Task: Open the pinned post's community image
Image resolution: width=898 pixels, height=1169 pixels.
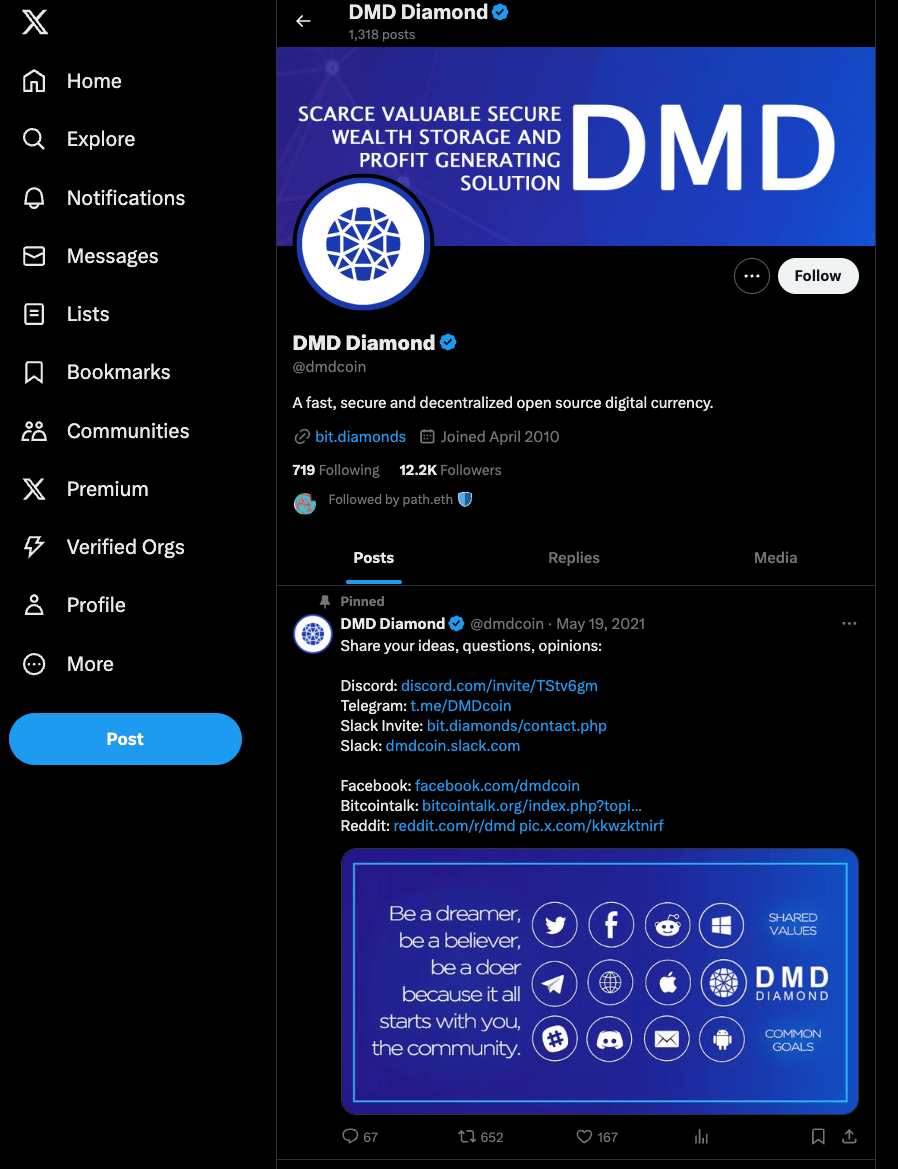Action: (599, 980)
